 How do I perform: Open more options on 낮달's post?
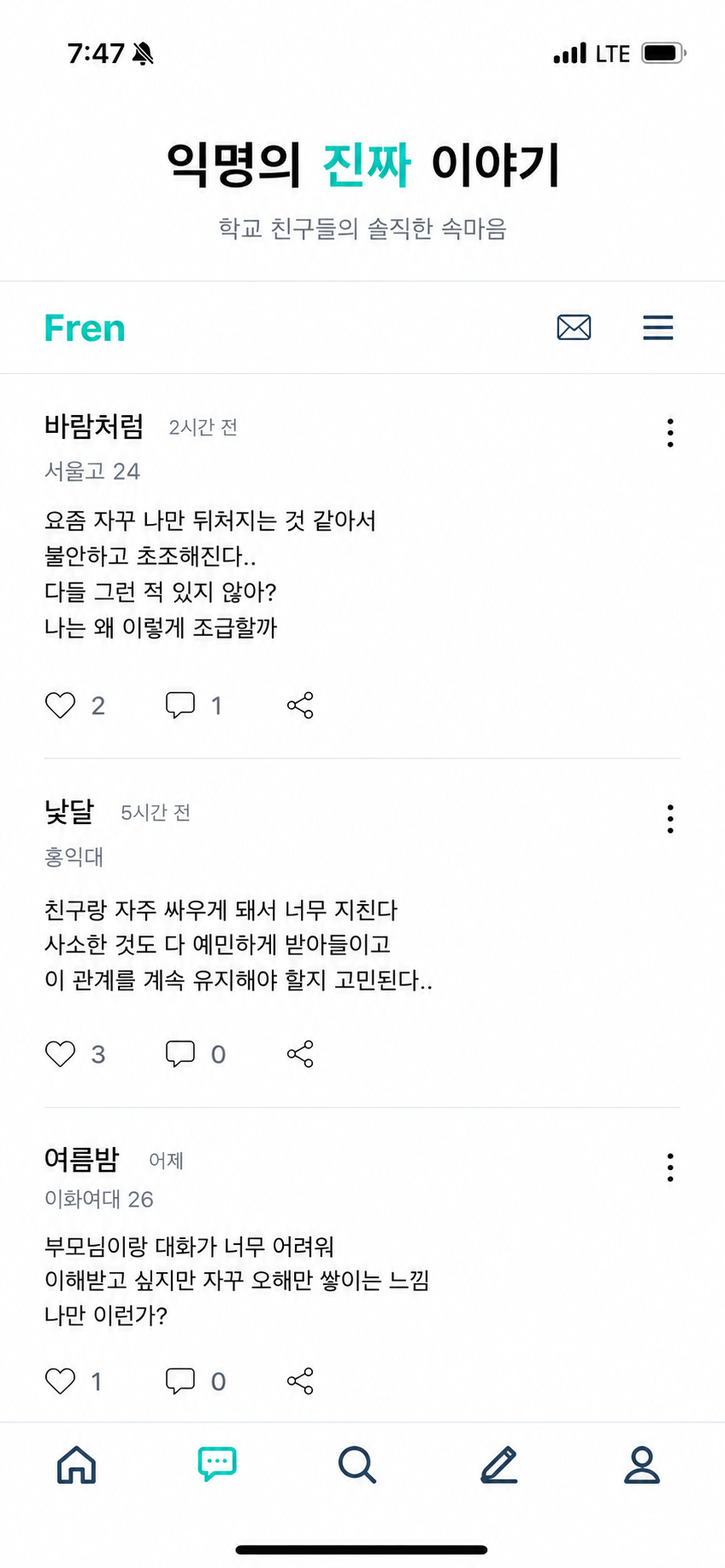tap(671, 819)
